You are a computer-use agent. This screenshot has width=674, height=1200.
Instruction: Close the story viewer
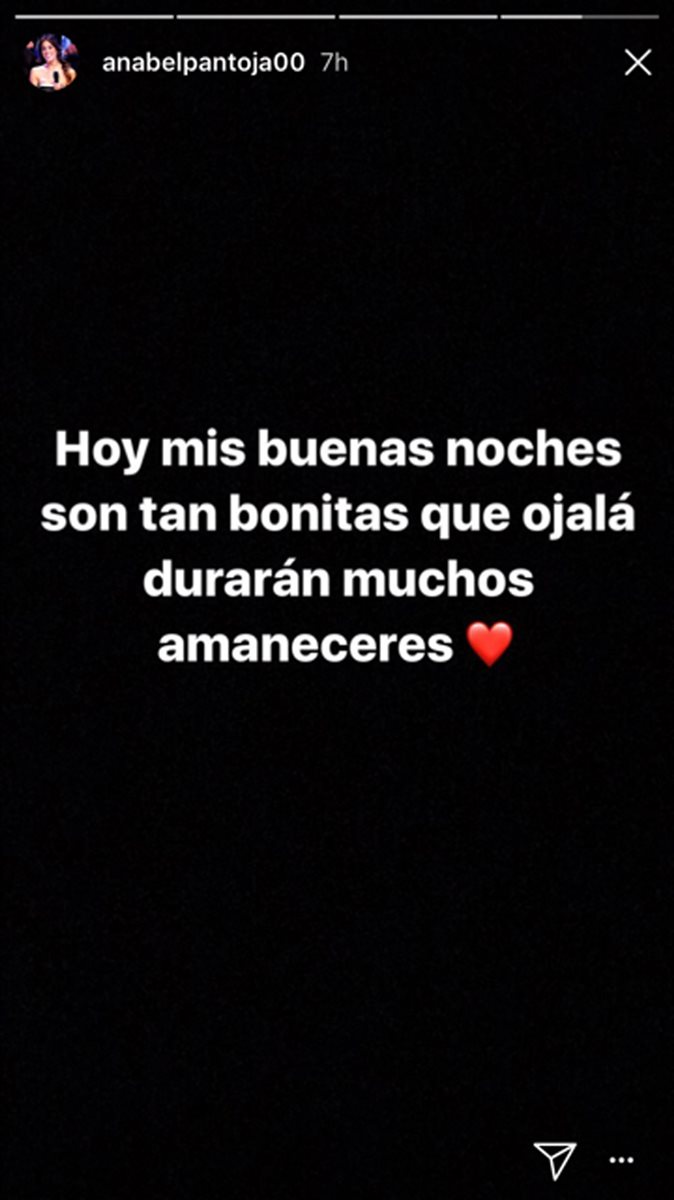[637, 63]
